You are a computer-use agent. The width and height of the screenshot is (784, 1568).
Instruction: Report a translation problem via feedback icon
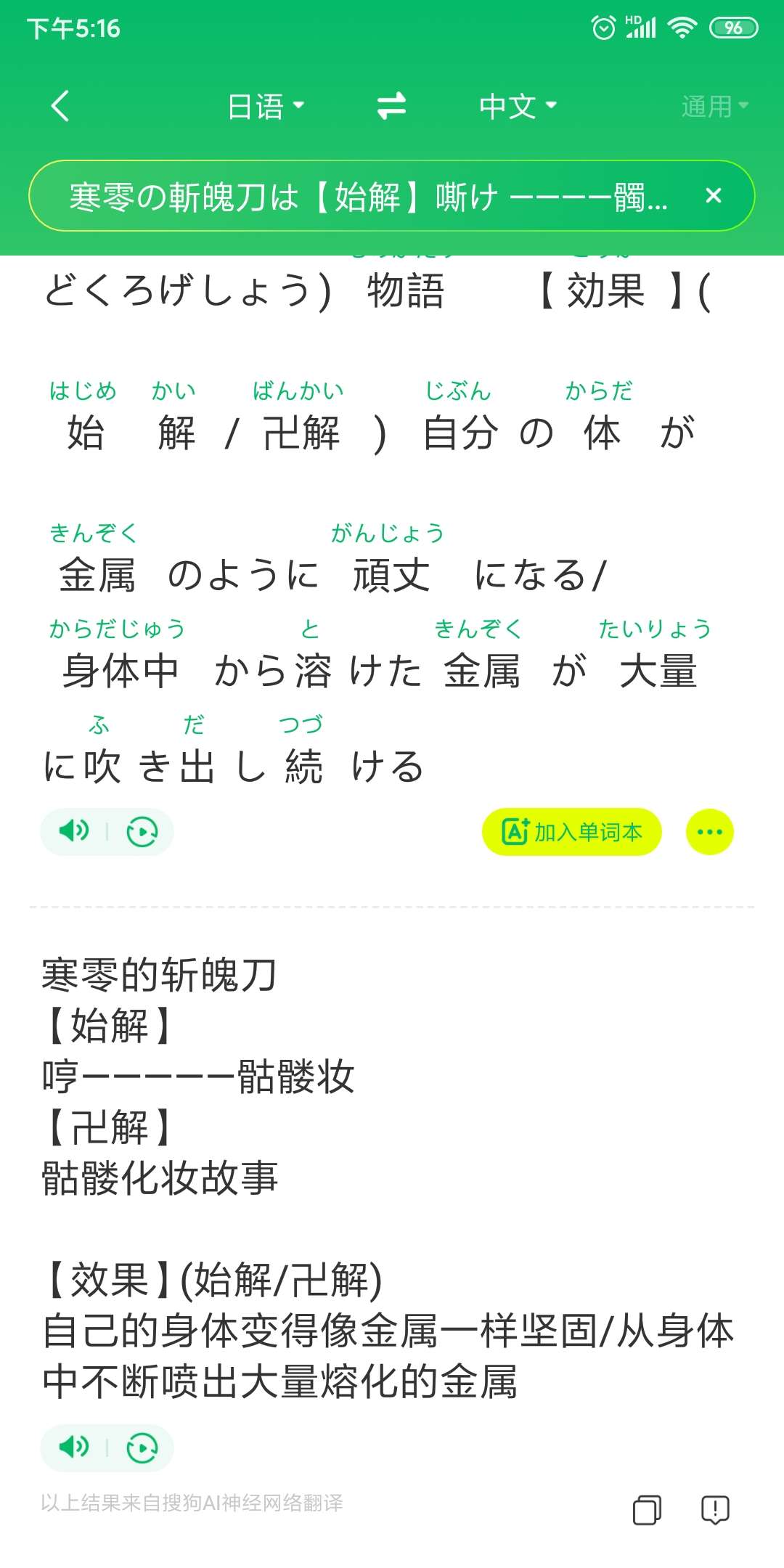click(x=715, y=1510)
